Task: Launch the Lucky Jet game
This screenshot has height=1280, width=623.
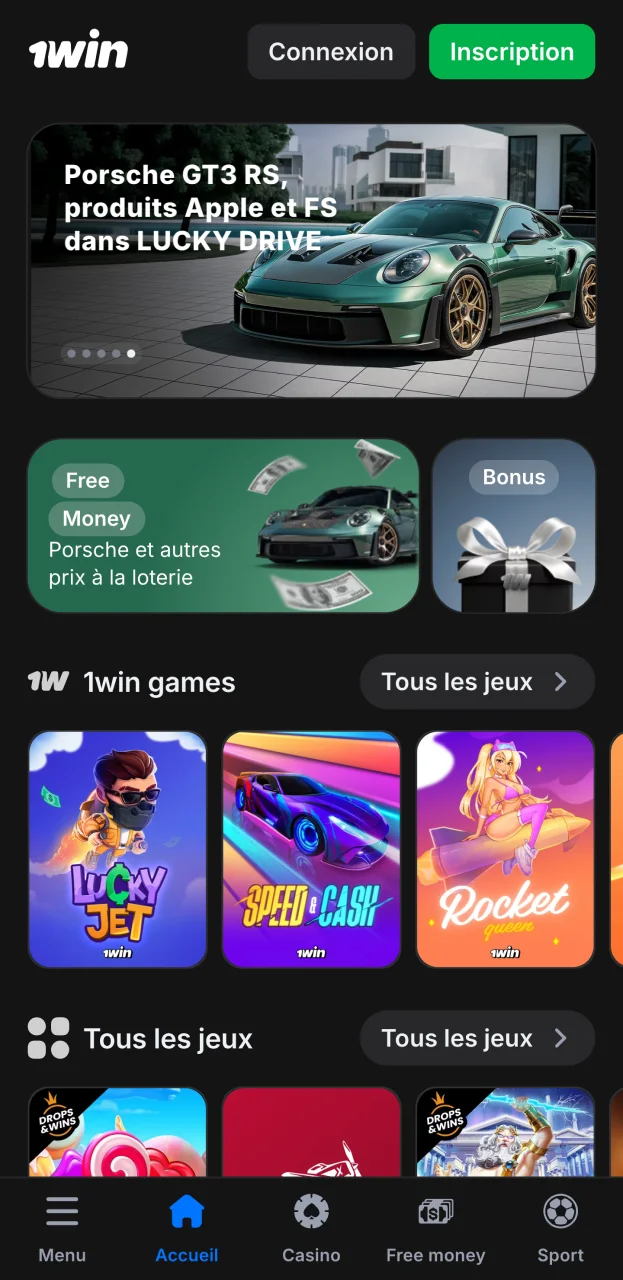Action: (x=118, y=849)
